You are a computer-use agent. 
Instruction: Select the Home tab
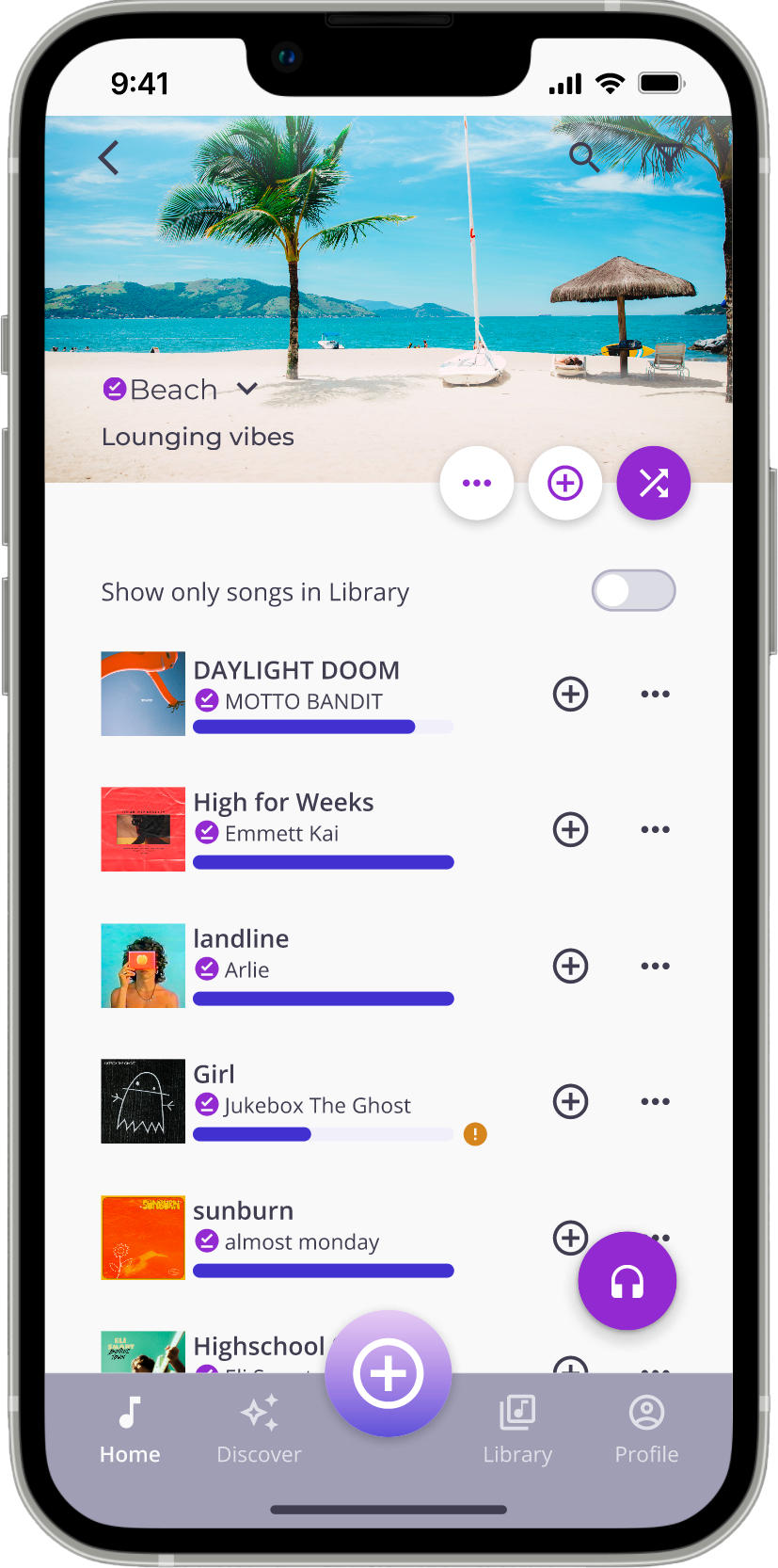coord(130,1430)
